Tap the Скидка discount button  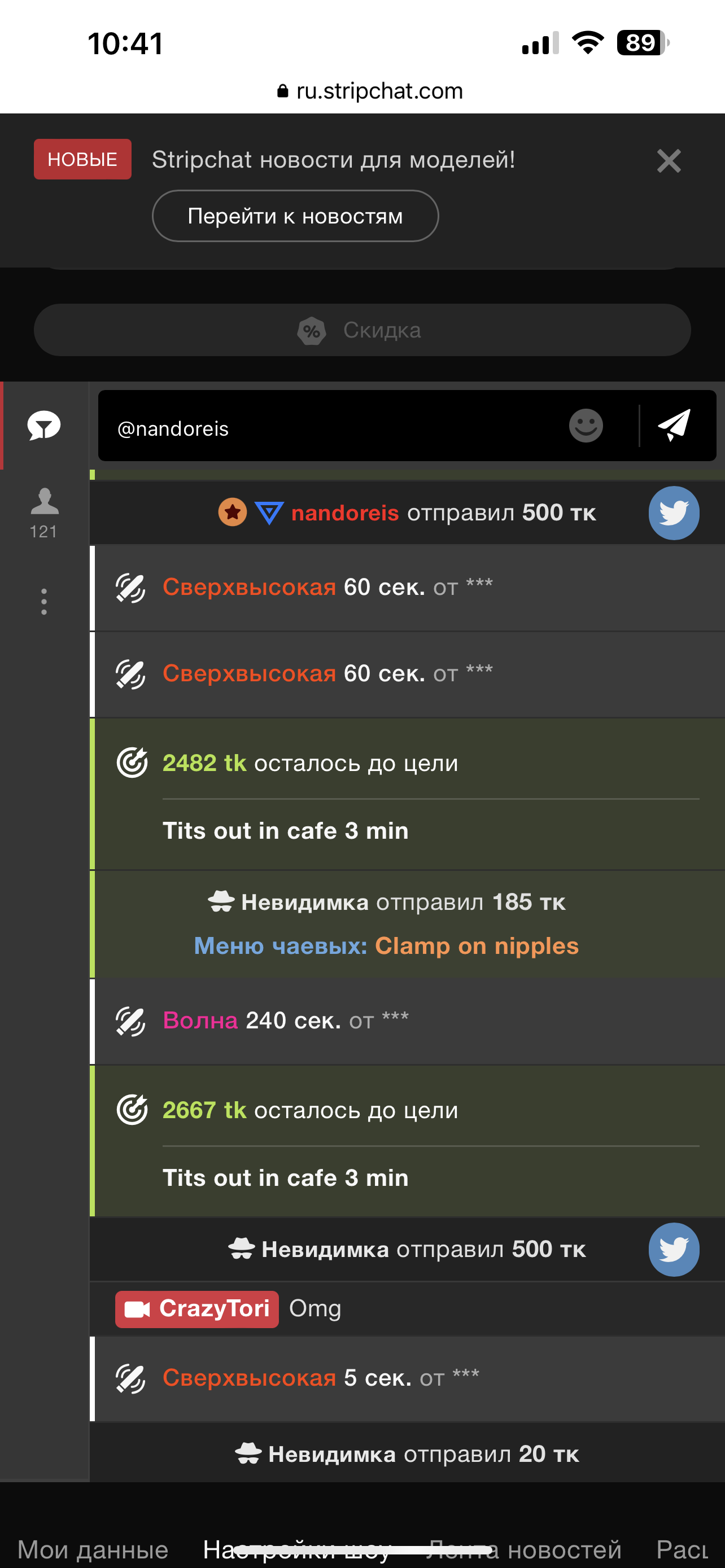tap(362, 330)
